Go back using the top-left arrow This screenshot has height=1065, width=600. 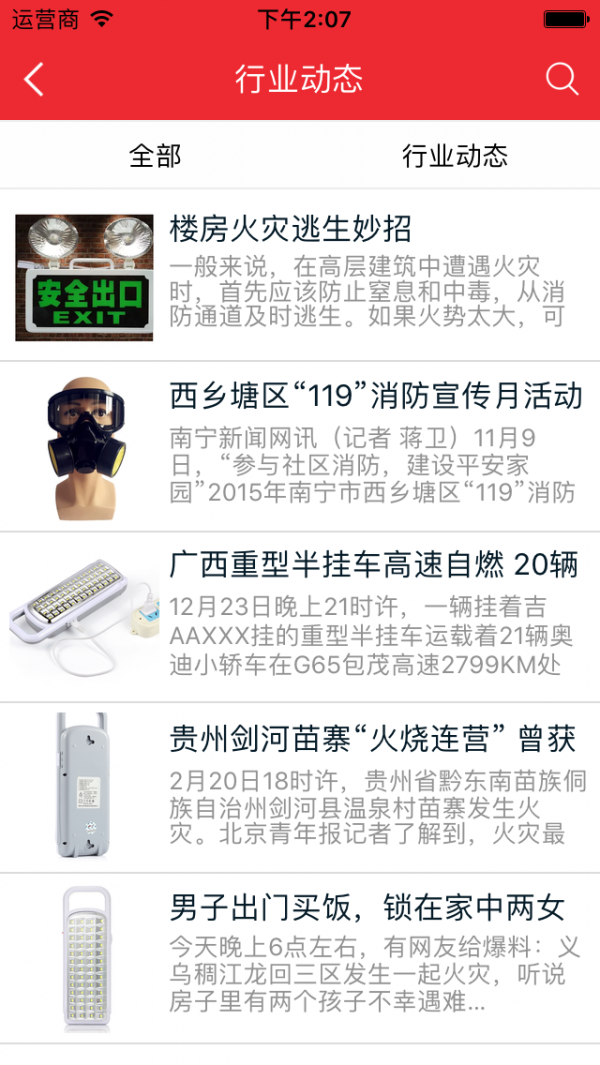pyautogui.click(x=34, y=80)
